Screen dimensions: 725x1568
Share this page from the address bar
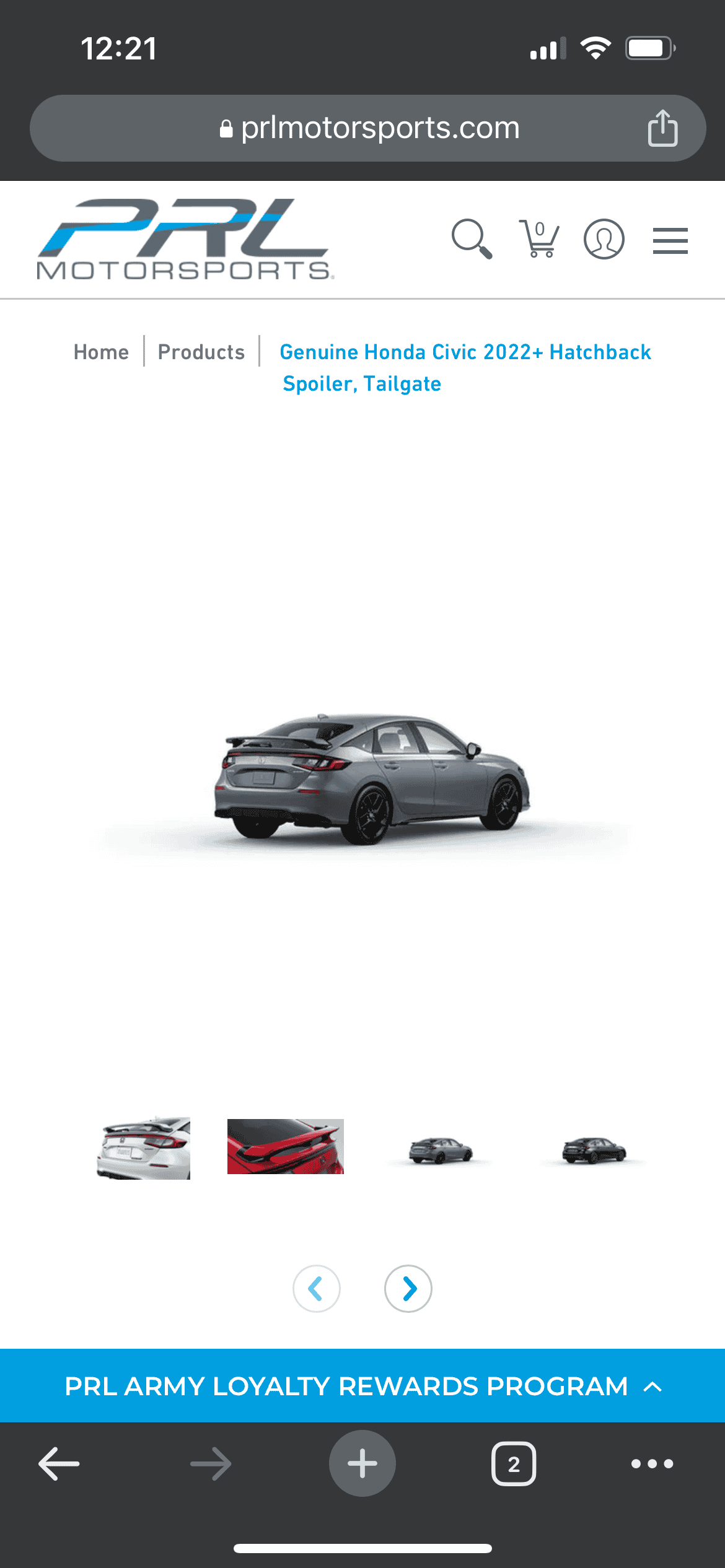[x=662, y=128]
